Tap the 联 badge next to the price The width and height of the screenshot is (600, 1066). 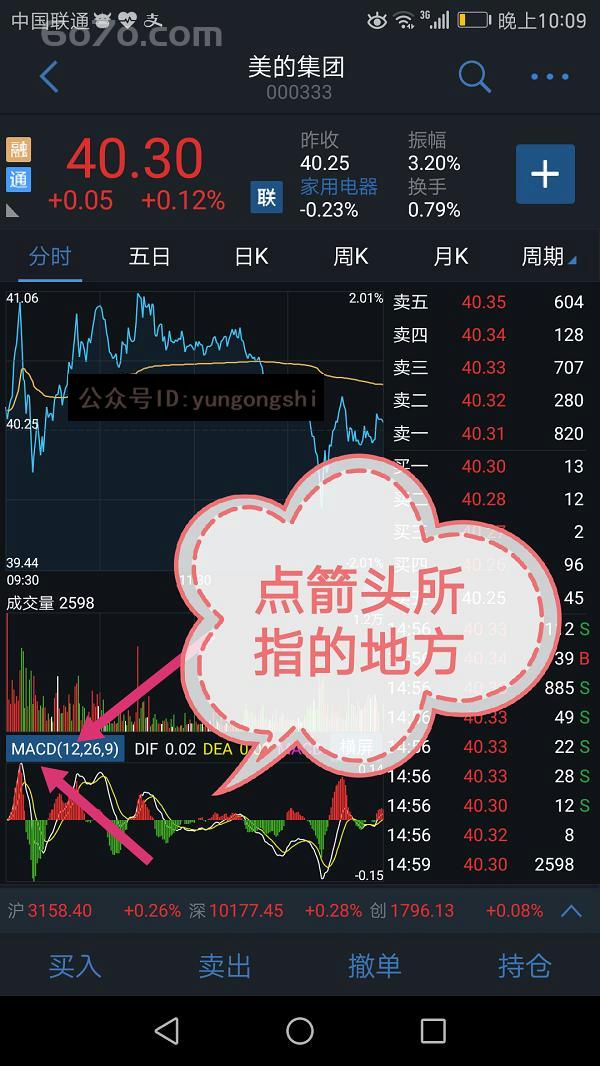pyautogui.click(x=267, y=197)
